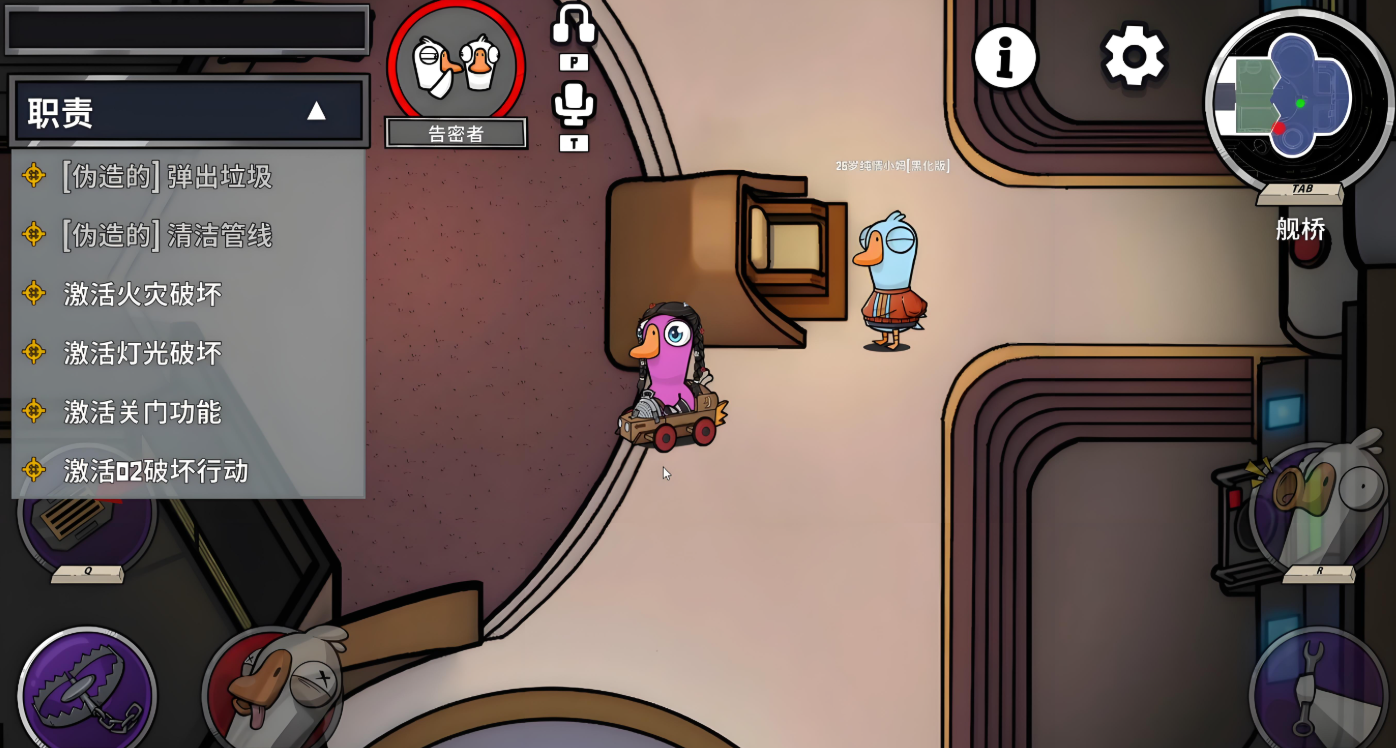The height and width of the screenshot is (748, 1396).
Task: Select the 激活O2破坏行动 task
Action: [x=156, y=471]
